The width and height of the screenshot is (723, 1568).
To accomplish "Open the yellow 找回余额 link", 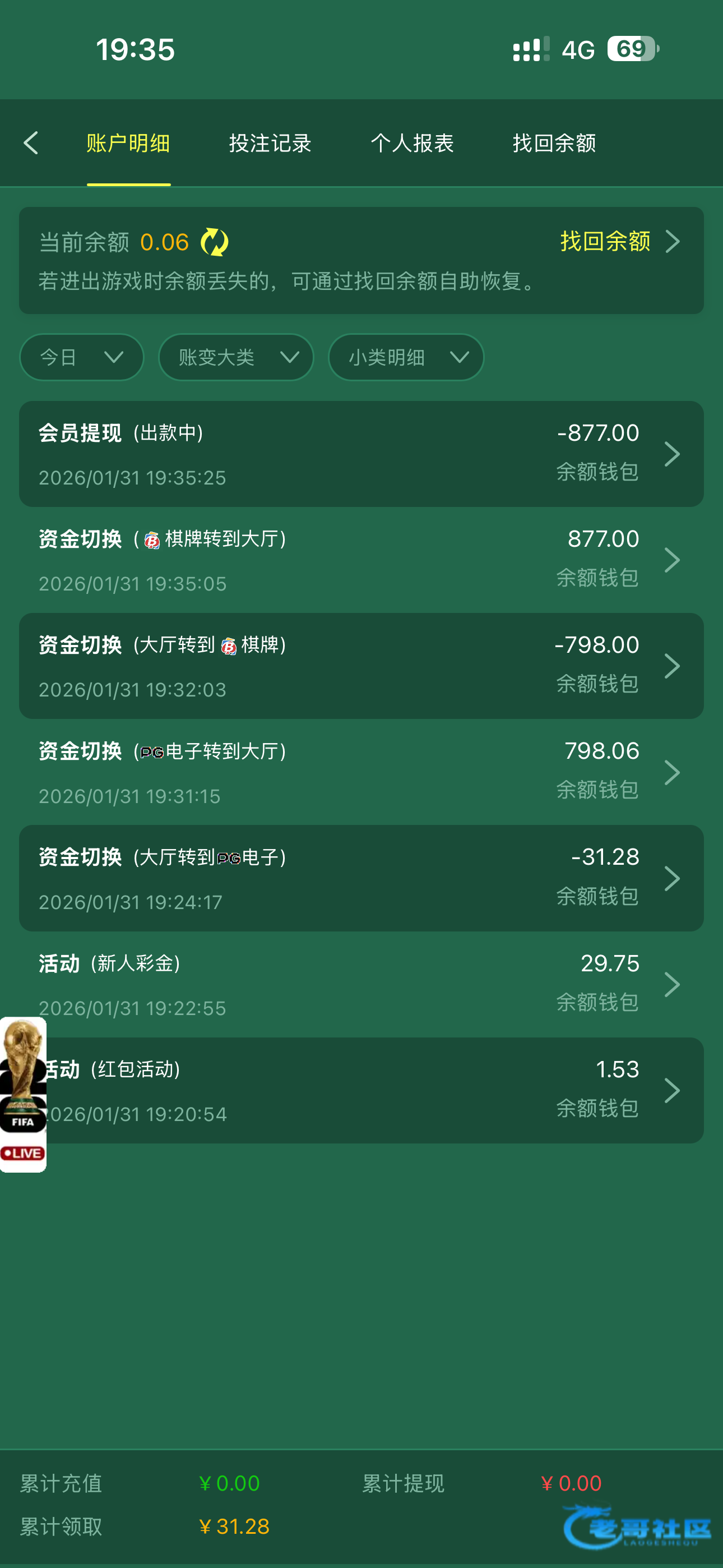I will [618, 242].
